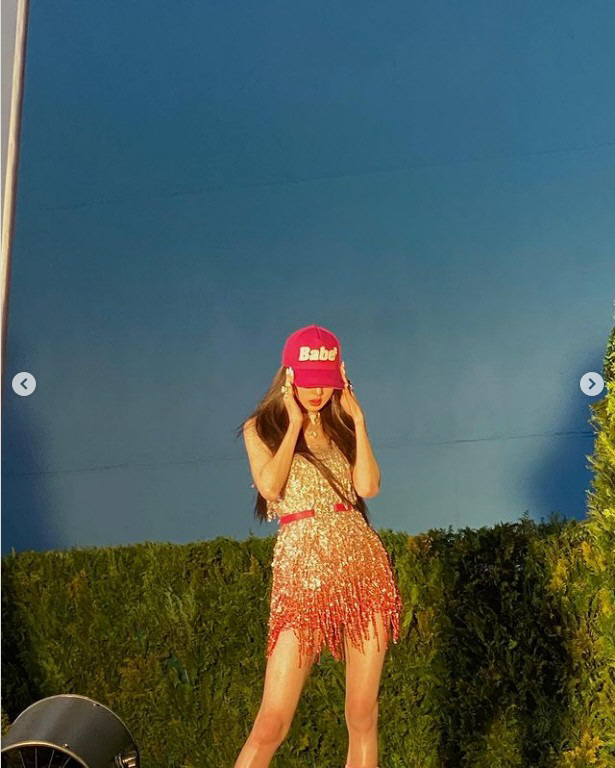Advance to the next photo in carousel
This screenshot has width=615, height=768.
click(591, 384)
